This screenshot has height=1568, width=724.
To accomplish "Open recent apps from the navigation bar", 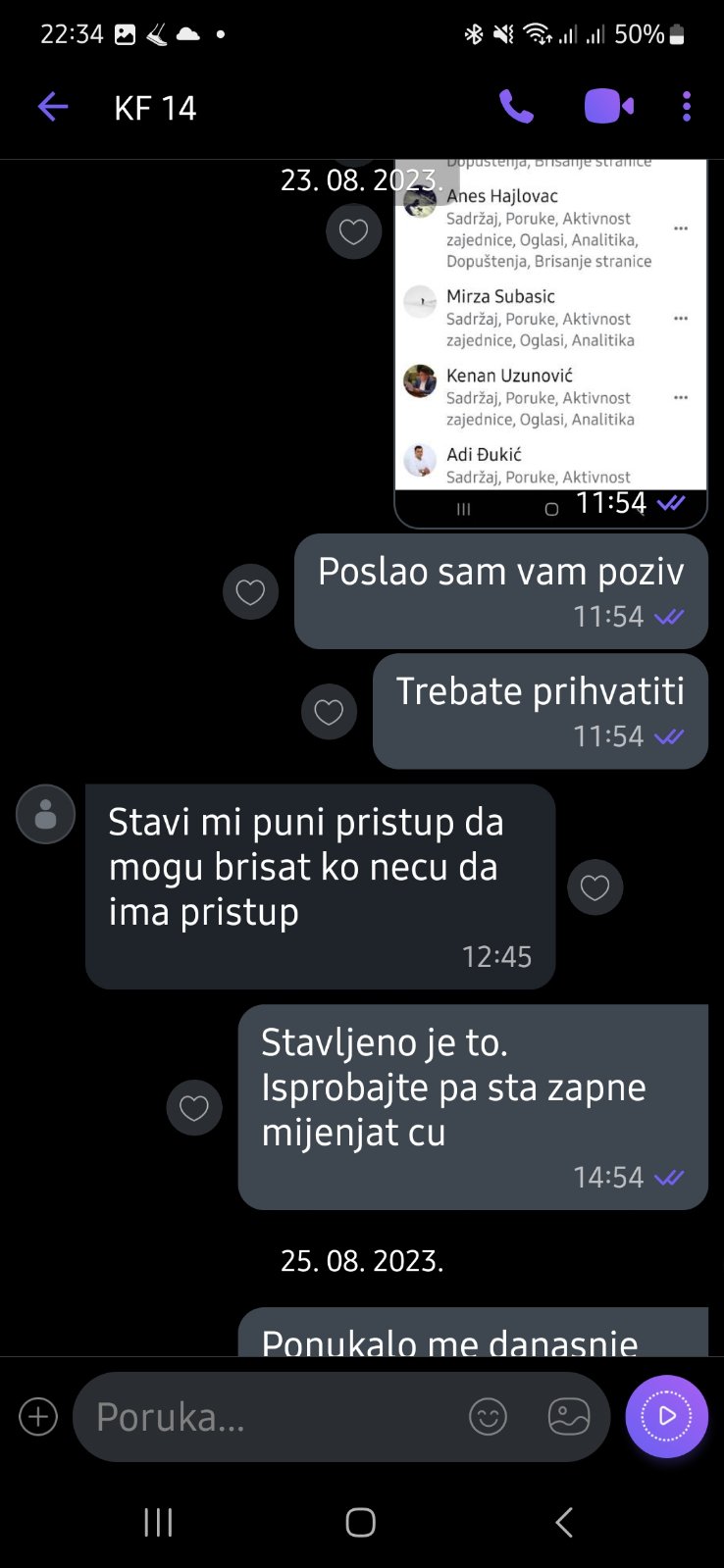I will tap(158, 1522).
